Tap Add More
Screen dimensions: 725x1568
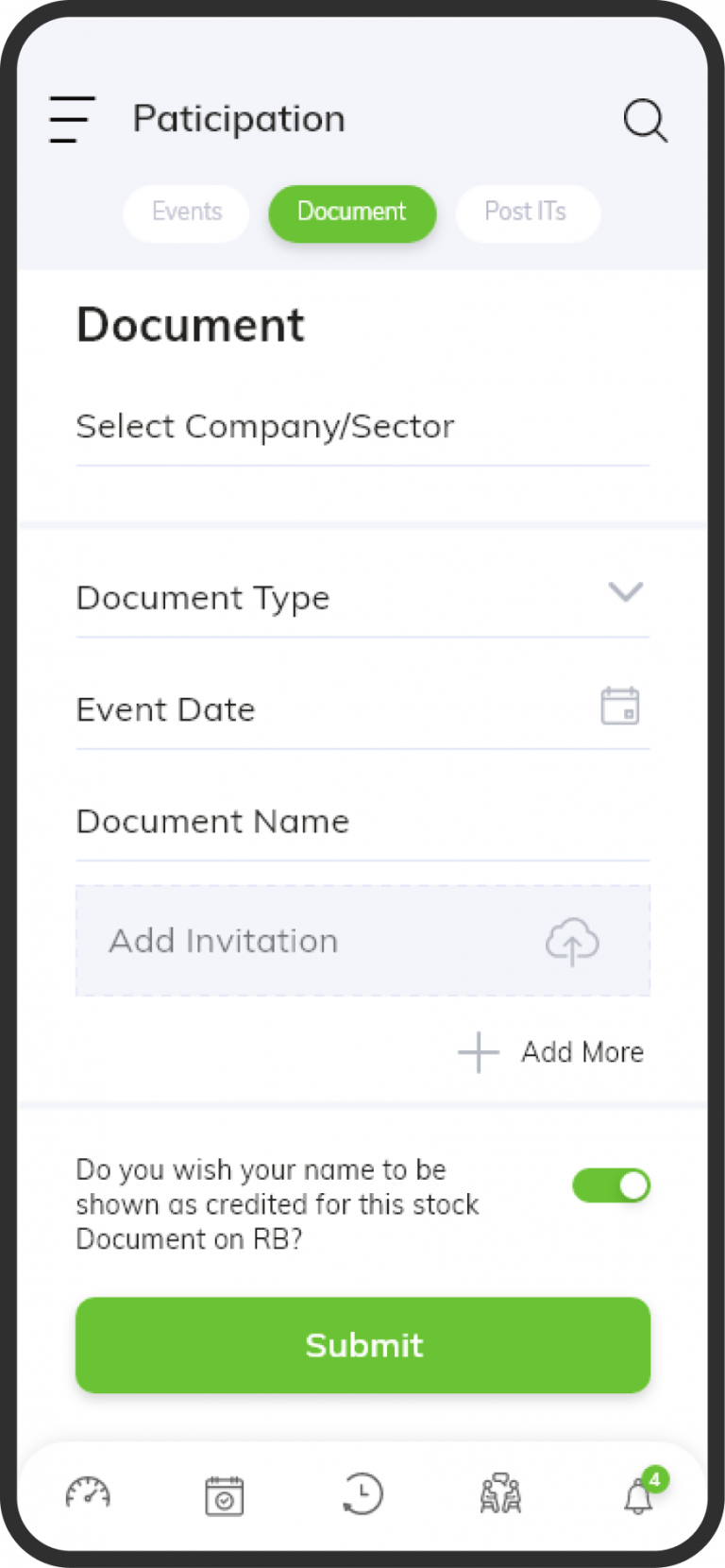[x=551, y=1052]
